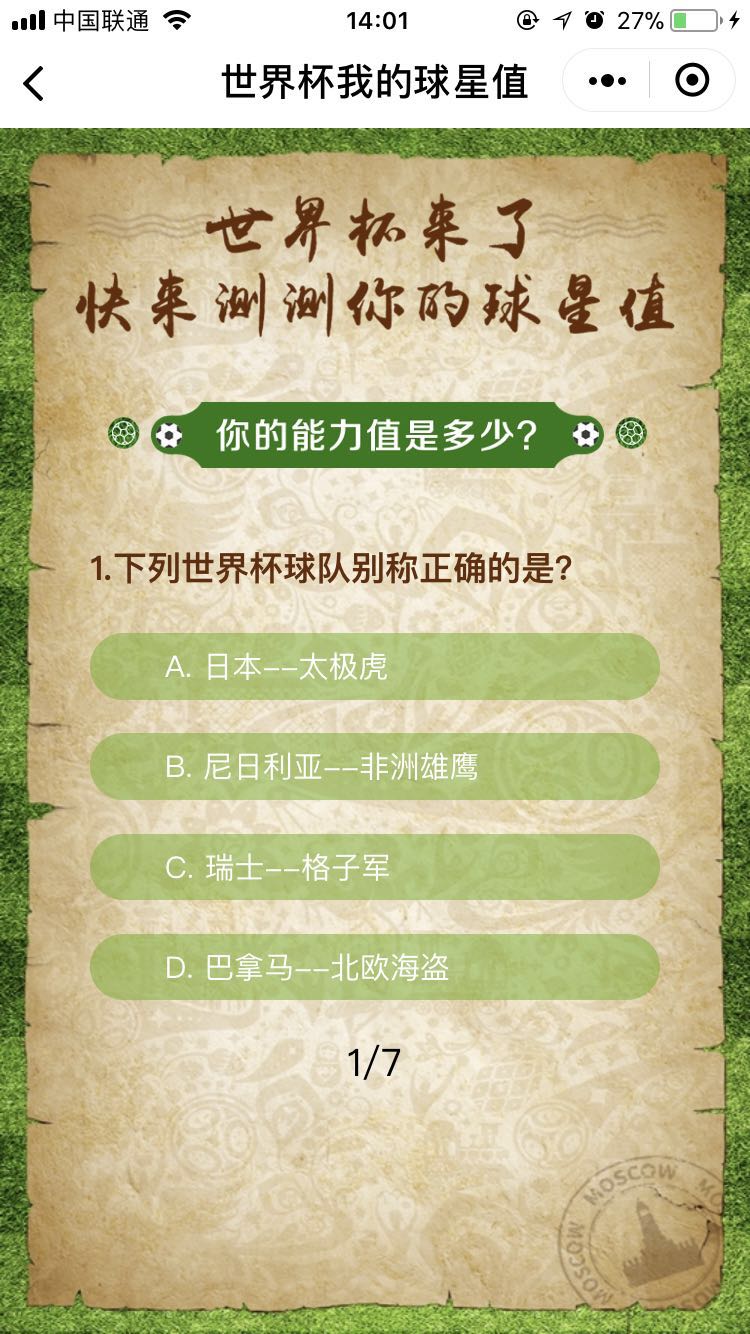Choose answer B. 尼日利亚--非洲雄鹰

pos(375,767)
